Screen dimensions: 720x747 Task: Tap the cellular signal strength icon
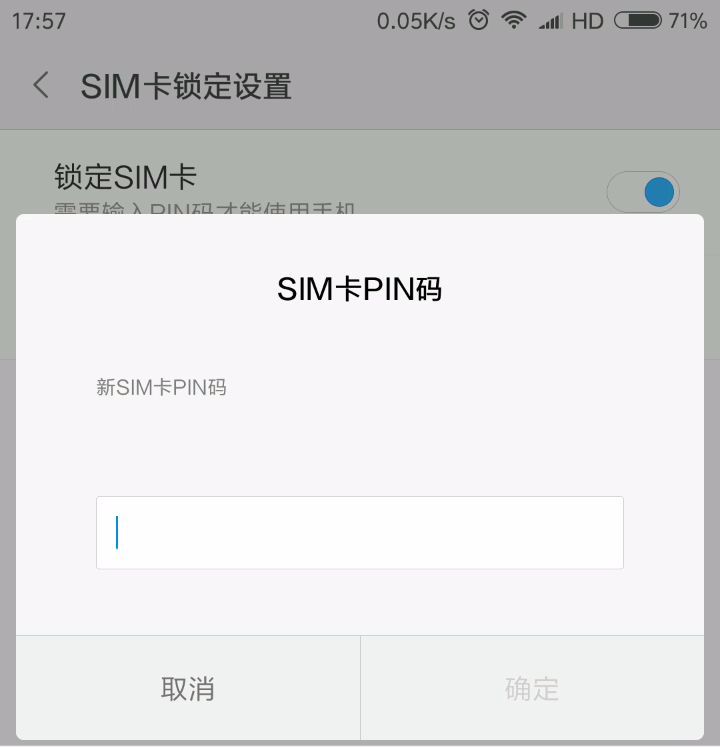click(x=548, y=20)
